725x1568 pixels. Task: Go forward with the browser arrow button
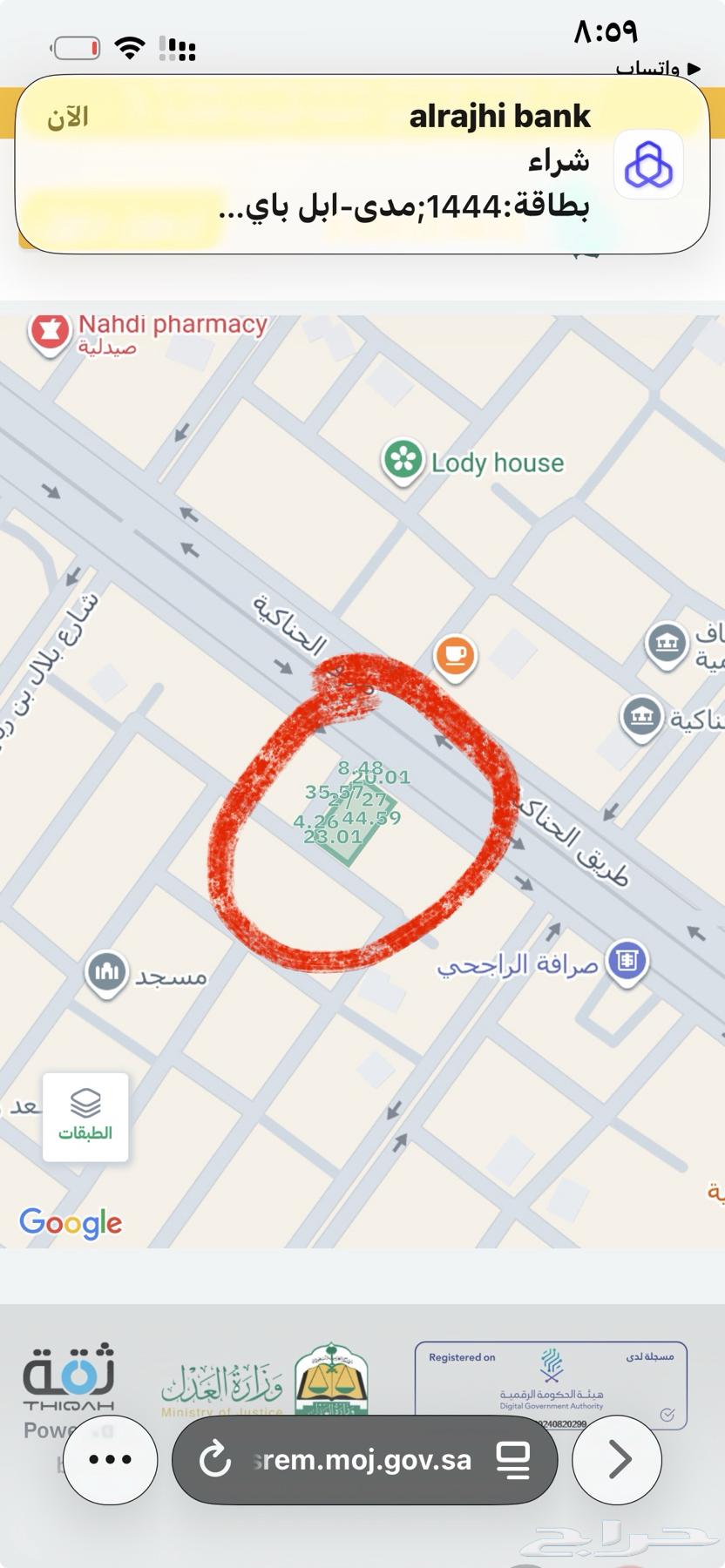click(x=617, y=1459)
